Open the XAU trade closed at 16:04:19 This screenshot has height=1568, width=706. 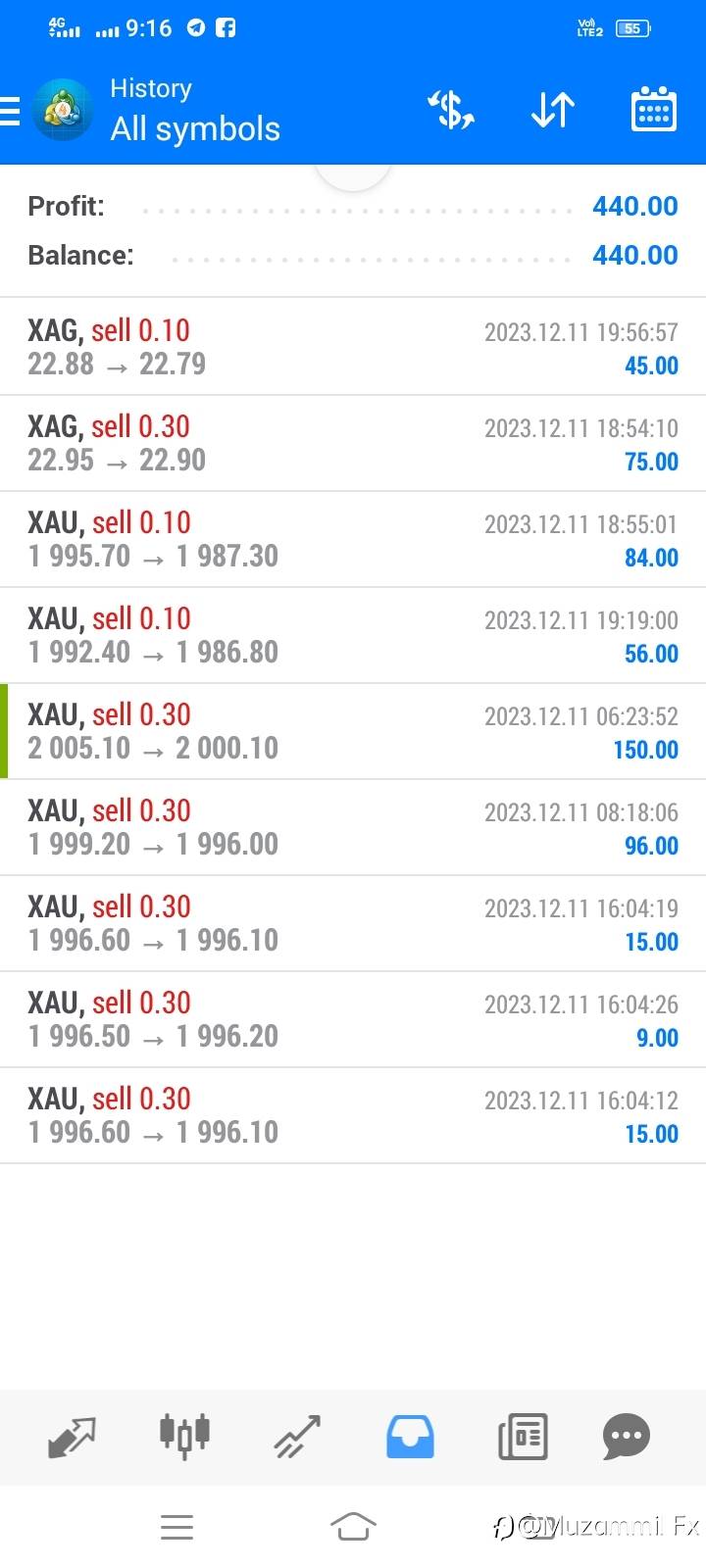coord(353,923)
